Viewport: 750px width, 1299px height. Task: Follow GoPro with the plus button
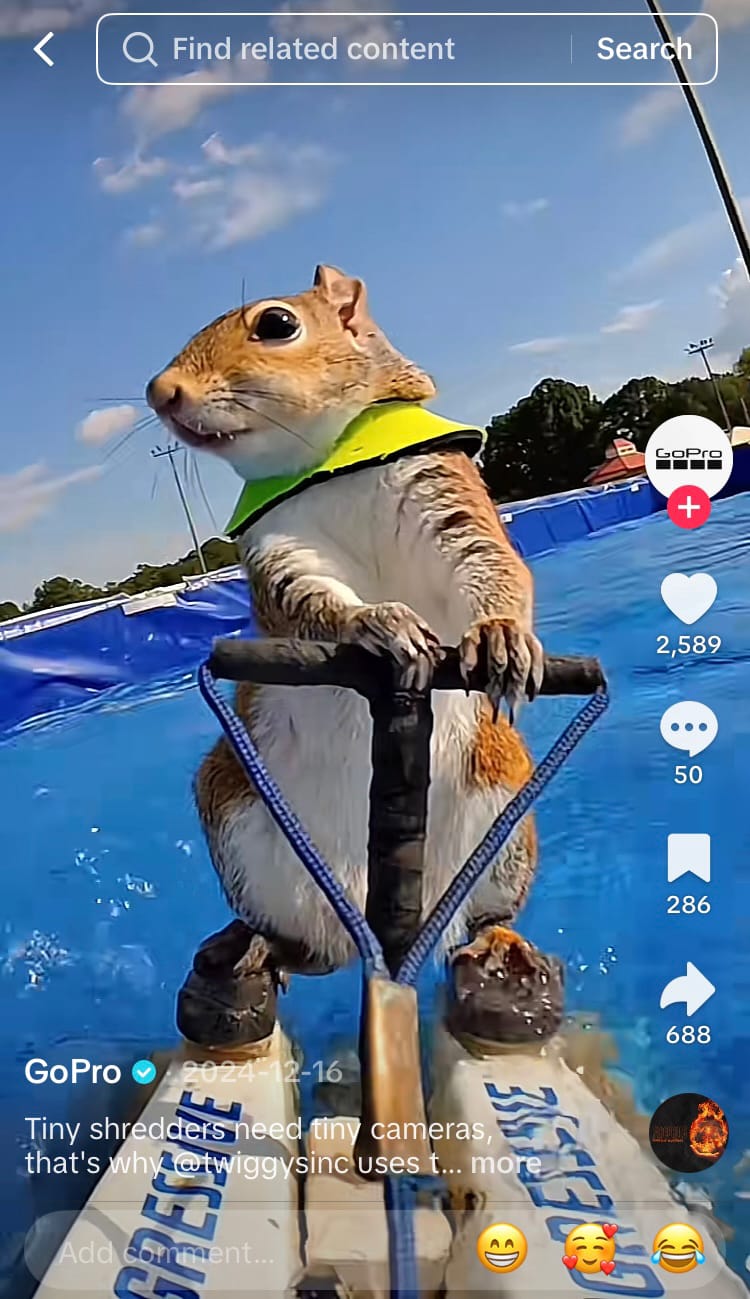(x=688, y=508)
